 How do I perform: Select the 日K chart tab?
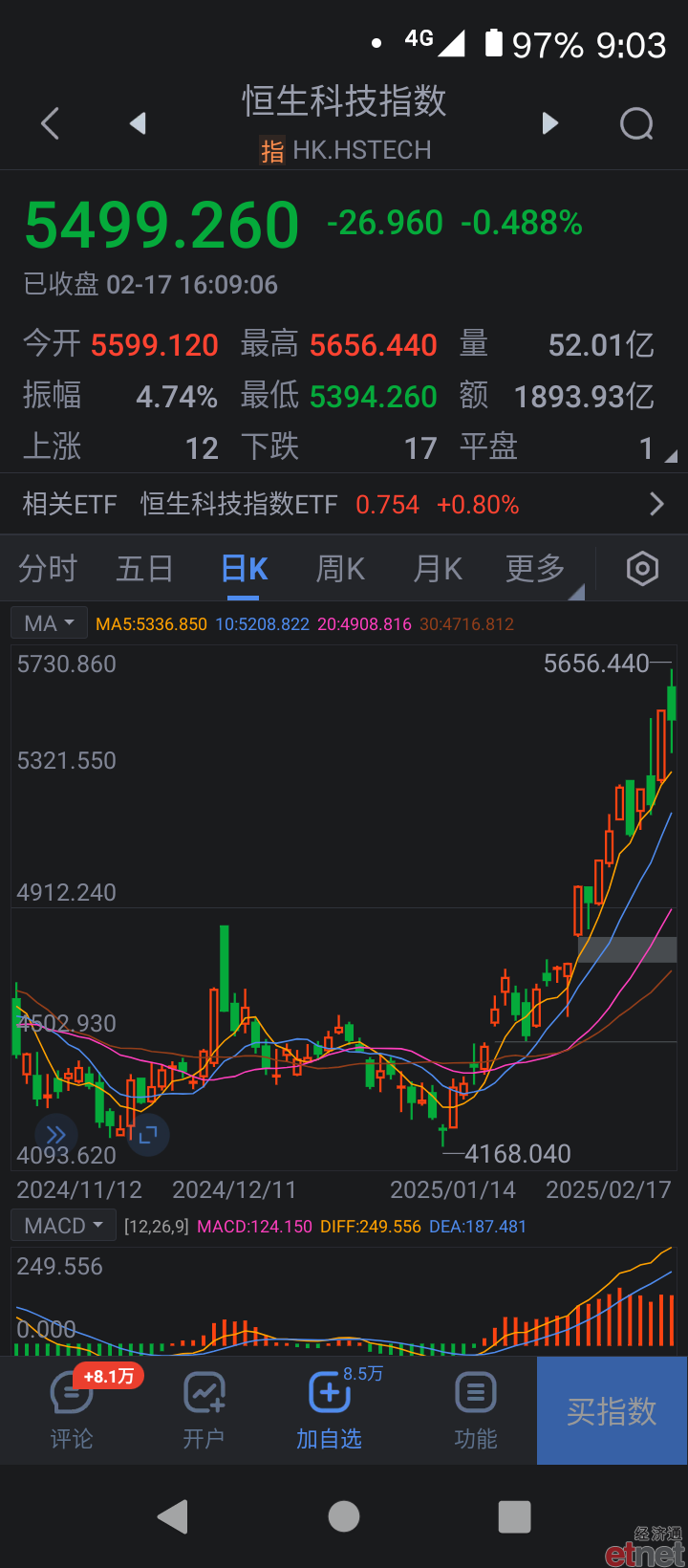245,569
